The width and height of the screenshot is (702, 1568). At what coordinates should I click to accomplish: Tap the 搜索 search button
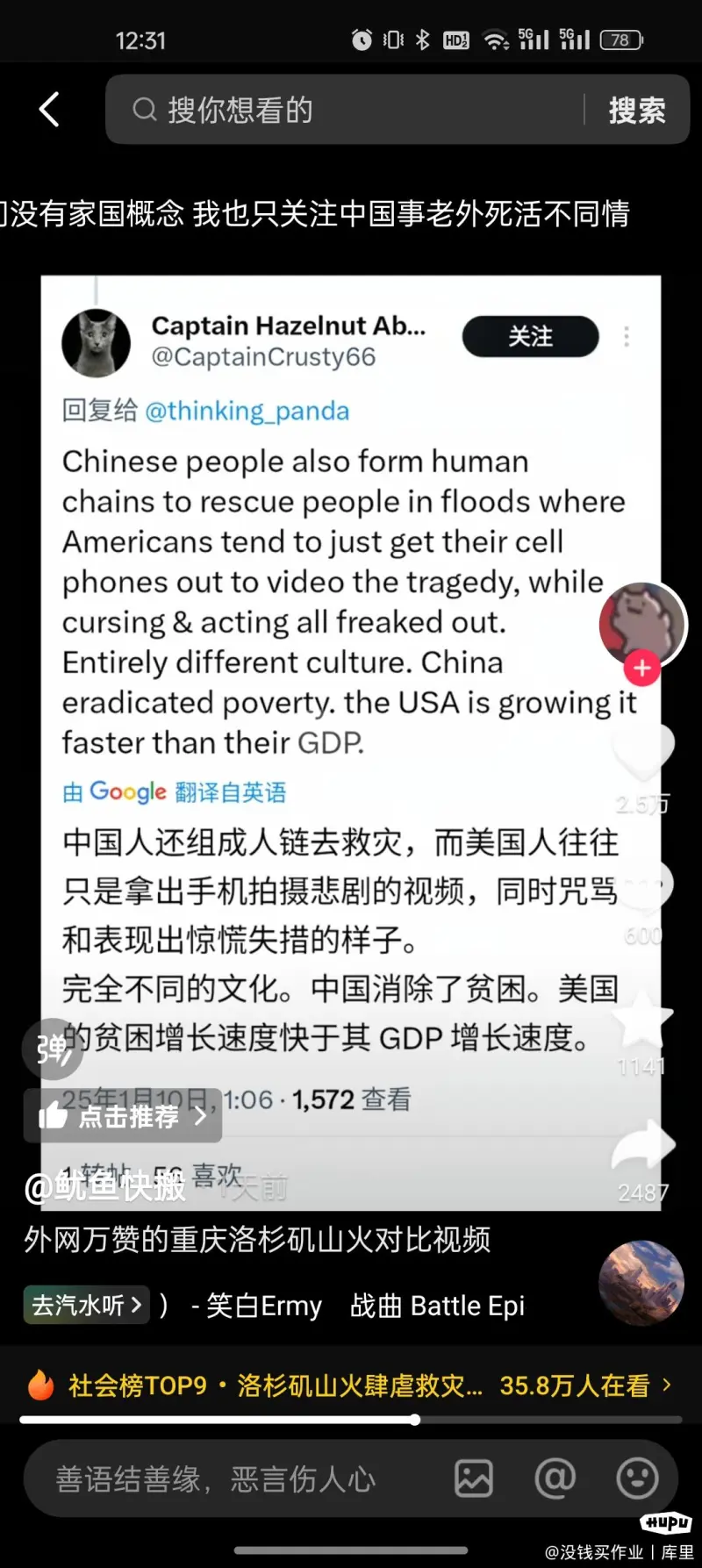(637, 111)
